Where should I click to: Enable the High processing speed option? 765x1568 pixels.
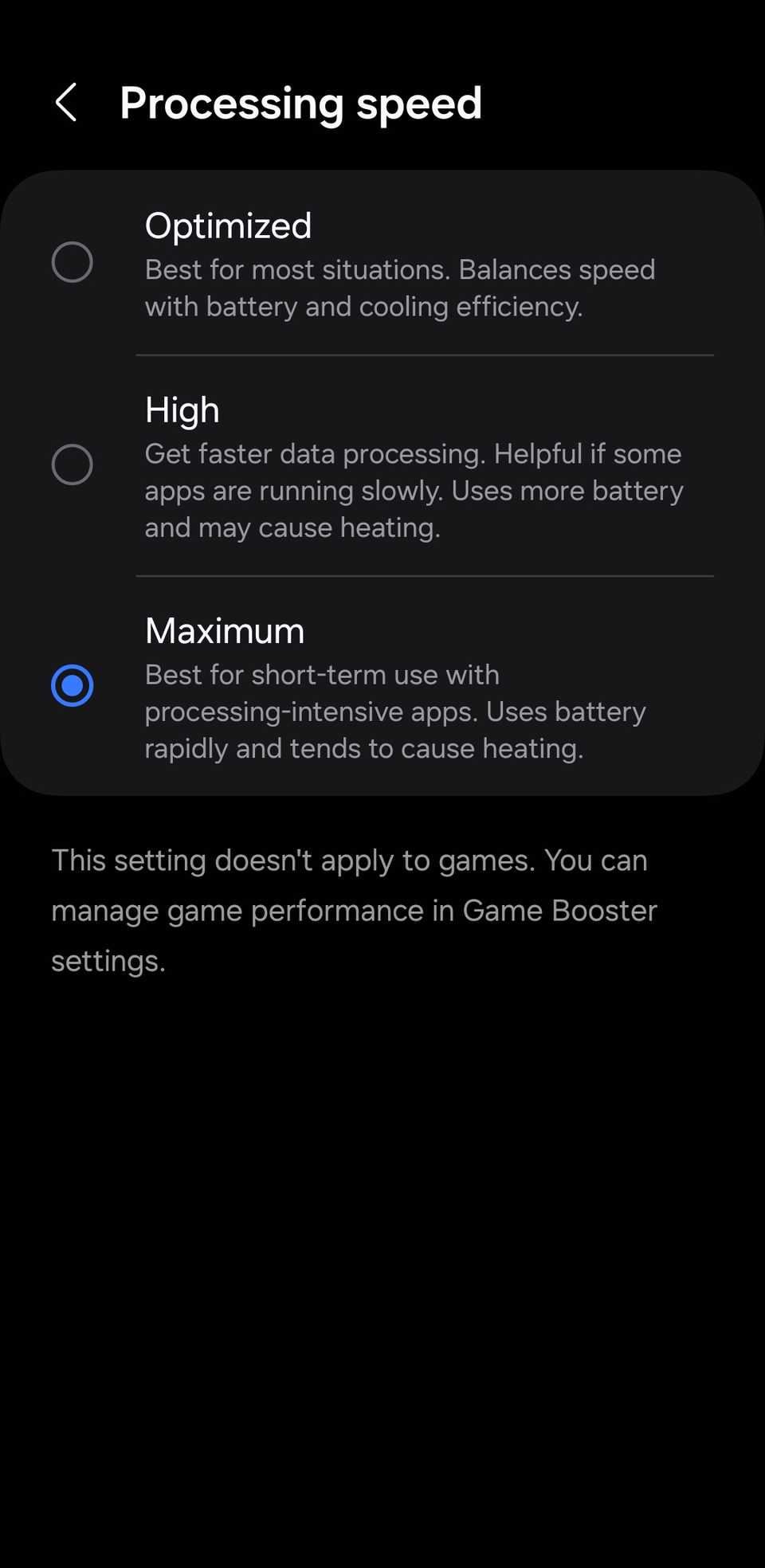point(72,465)
